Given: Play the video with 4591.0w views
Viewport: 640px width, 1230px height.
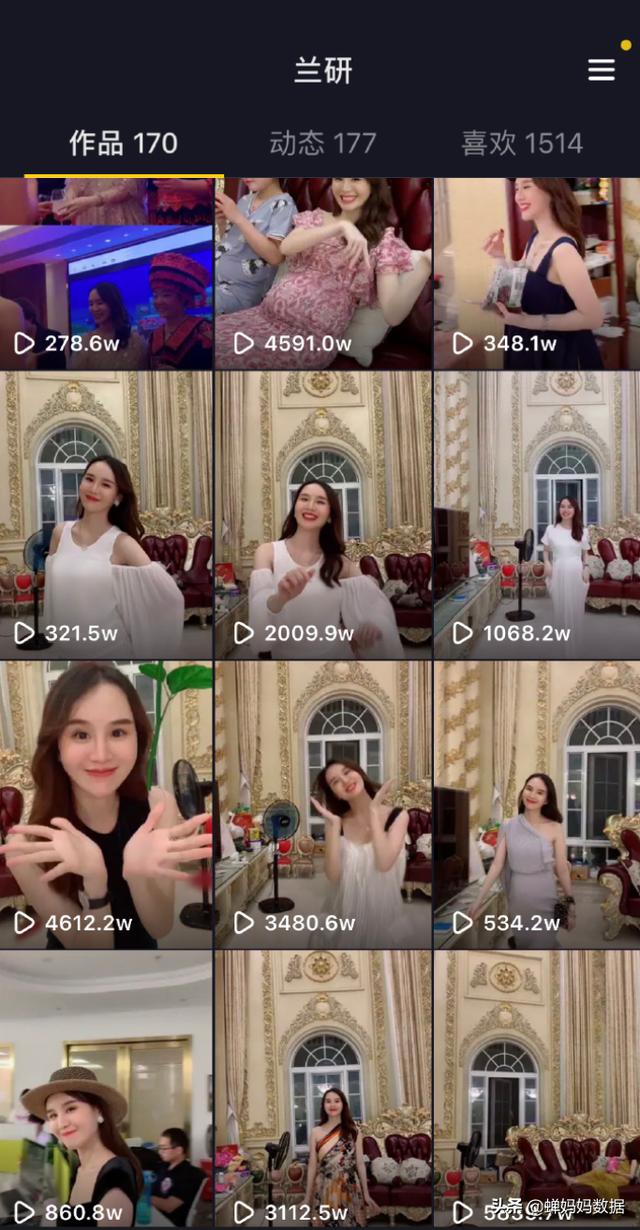Looking at the screenshot, I should (x=323, y=274).
